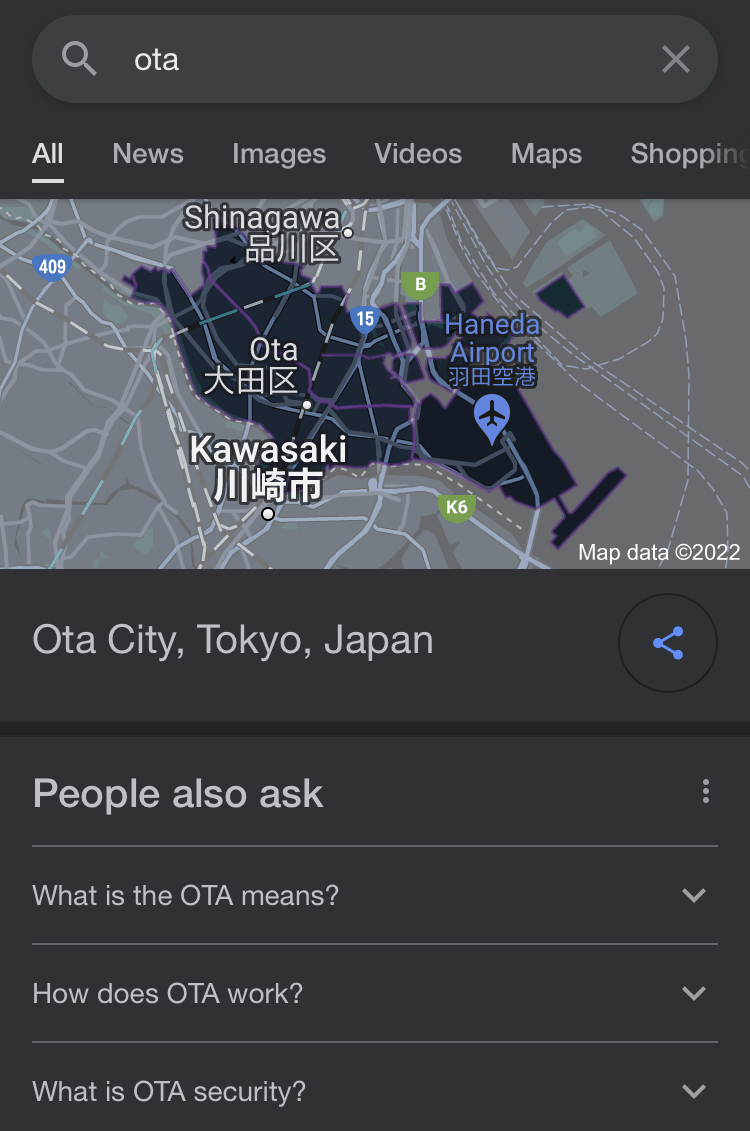Switch to the Shopping tab
This screenshot has height=1131, width=750.
(689, 154)
